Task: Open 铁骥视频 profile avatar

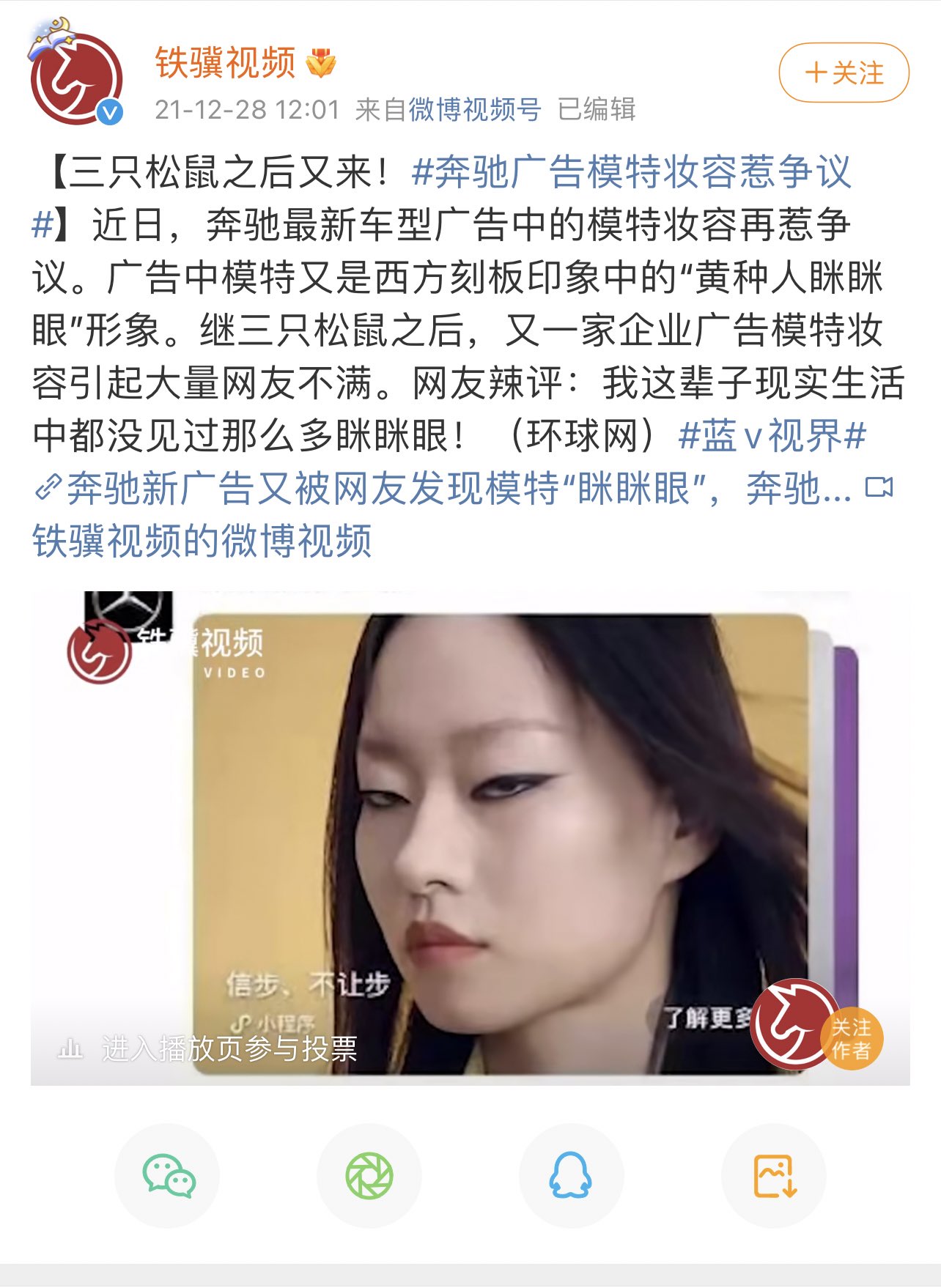Action: (x=75, y=78)
